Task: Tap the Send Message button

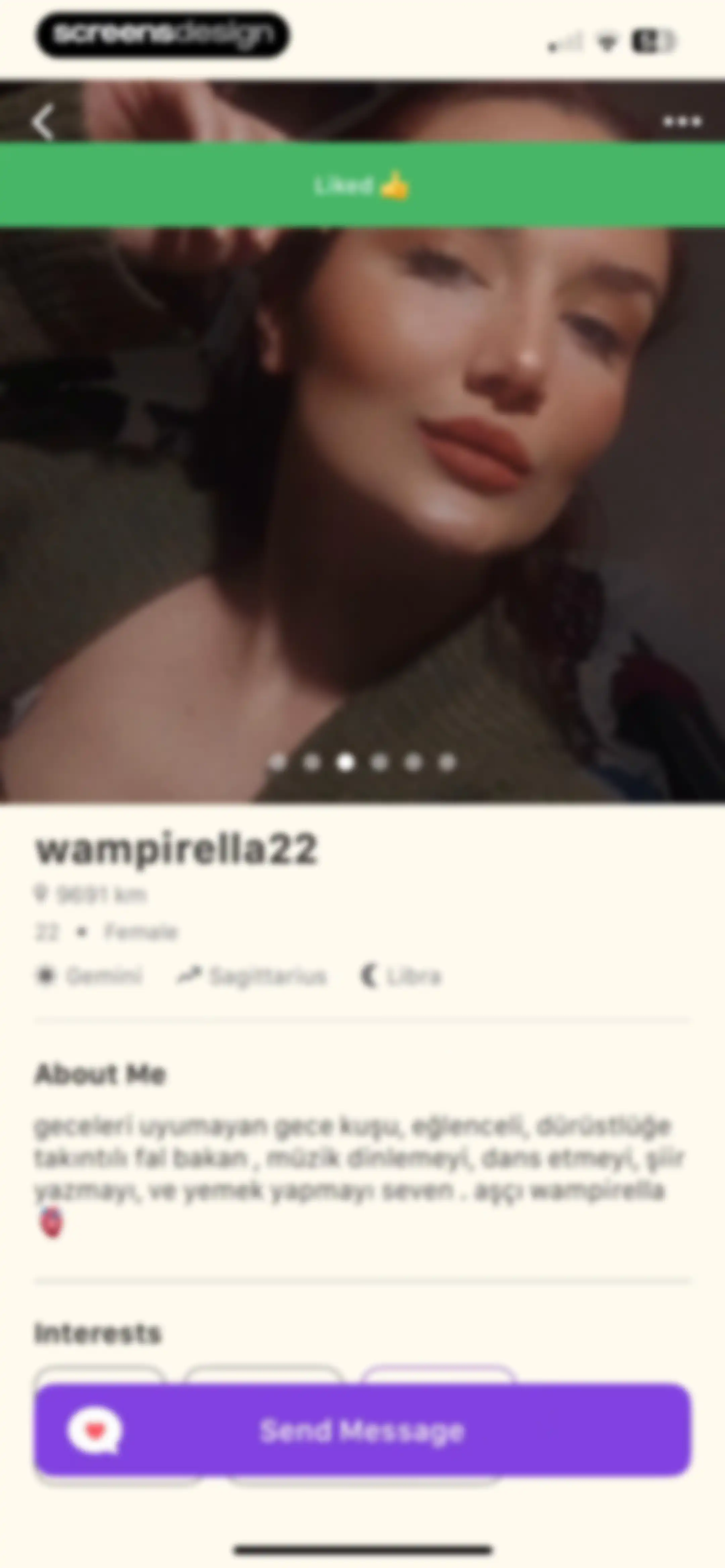Action: pos(363,1430)
